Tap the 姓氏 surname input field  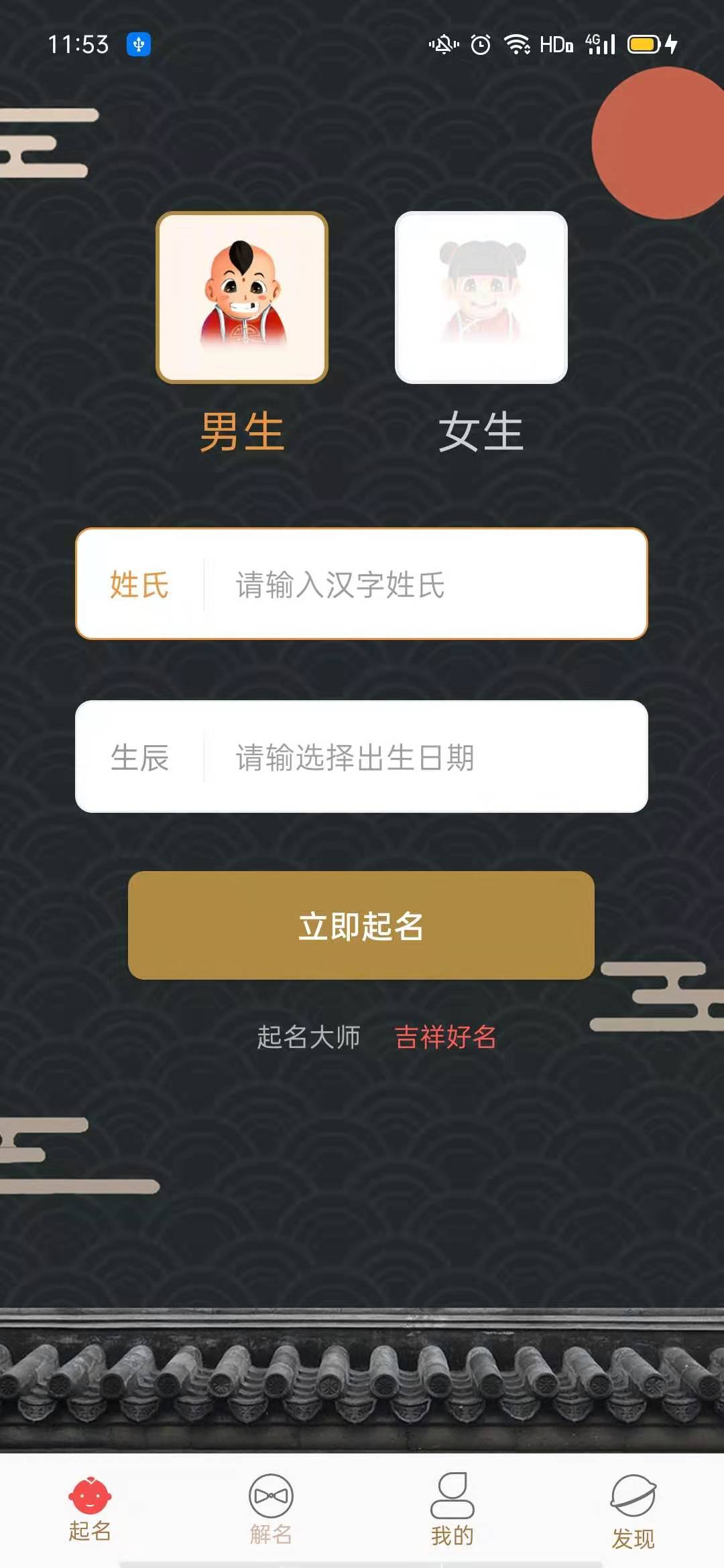coord(422,584)
